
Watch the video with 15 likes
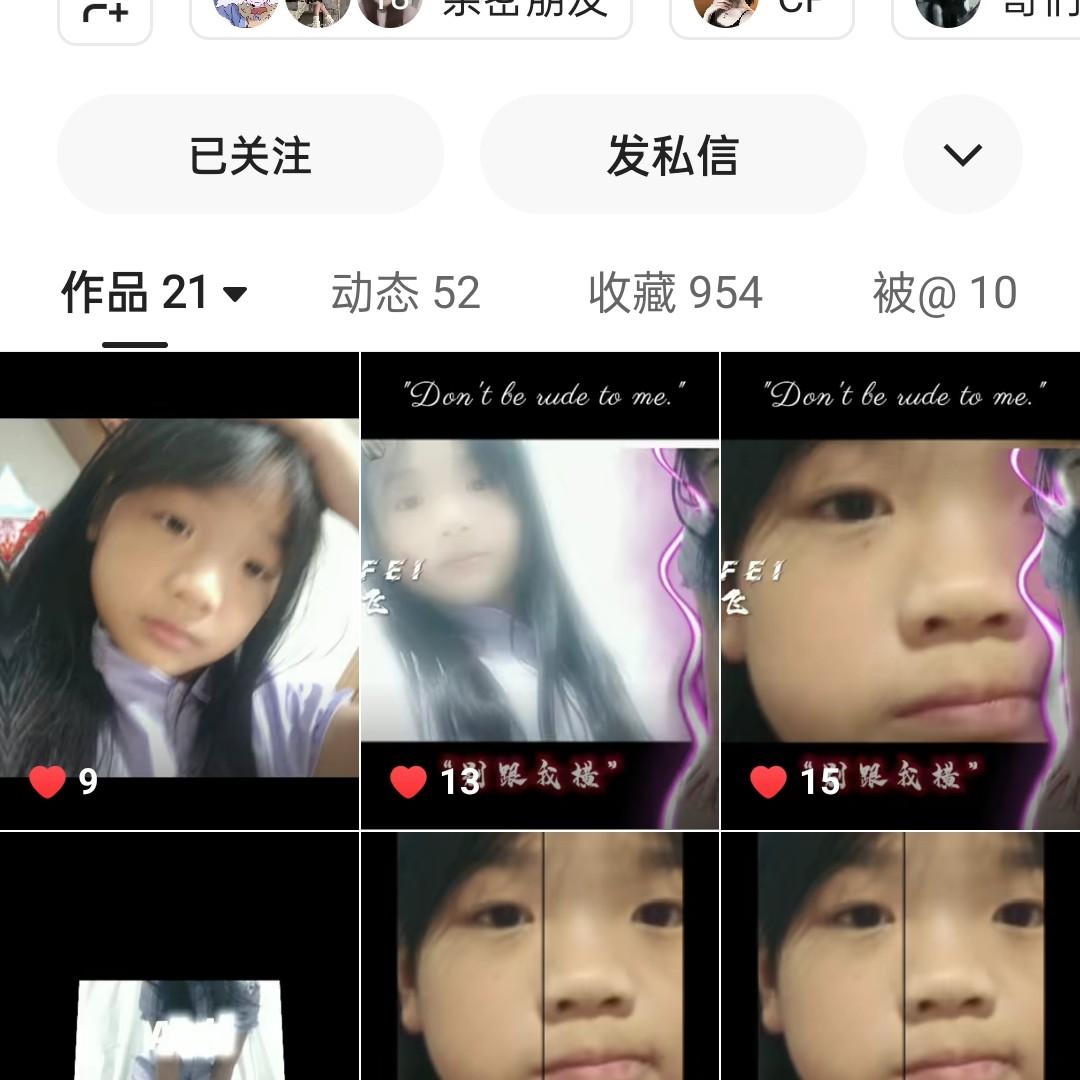click(x=900, y=592)
